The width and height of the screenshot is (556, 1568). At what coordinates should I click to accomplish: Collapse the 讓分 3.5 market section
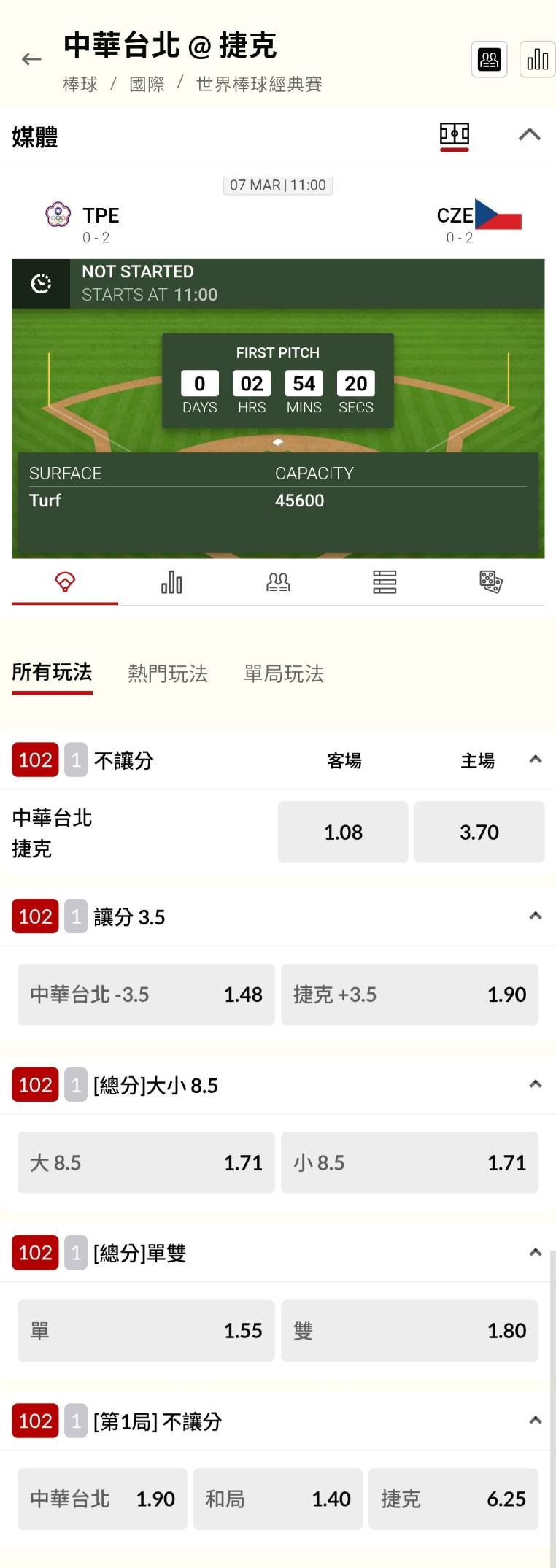coord(535,916)
